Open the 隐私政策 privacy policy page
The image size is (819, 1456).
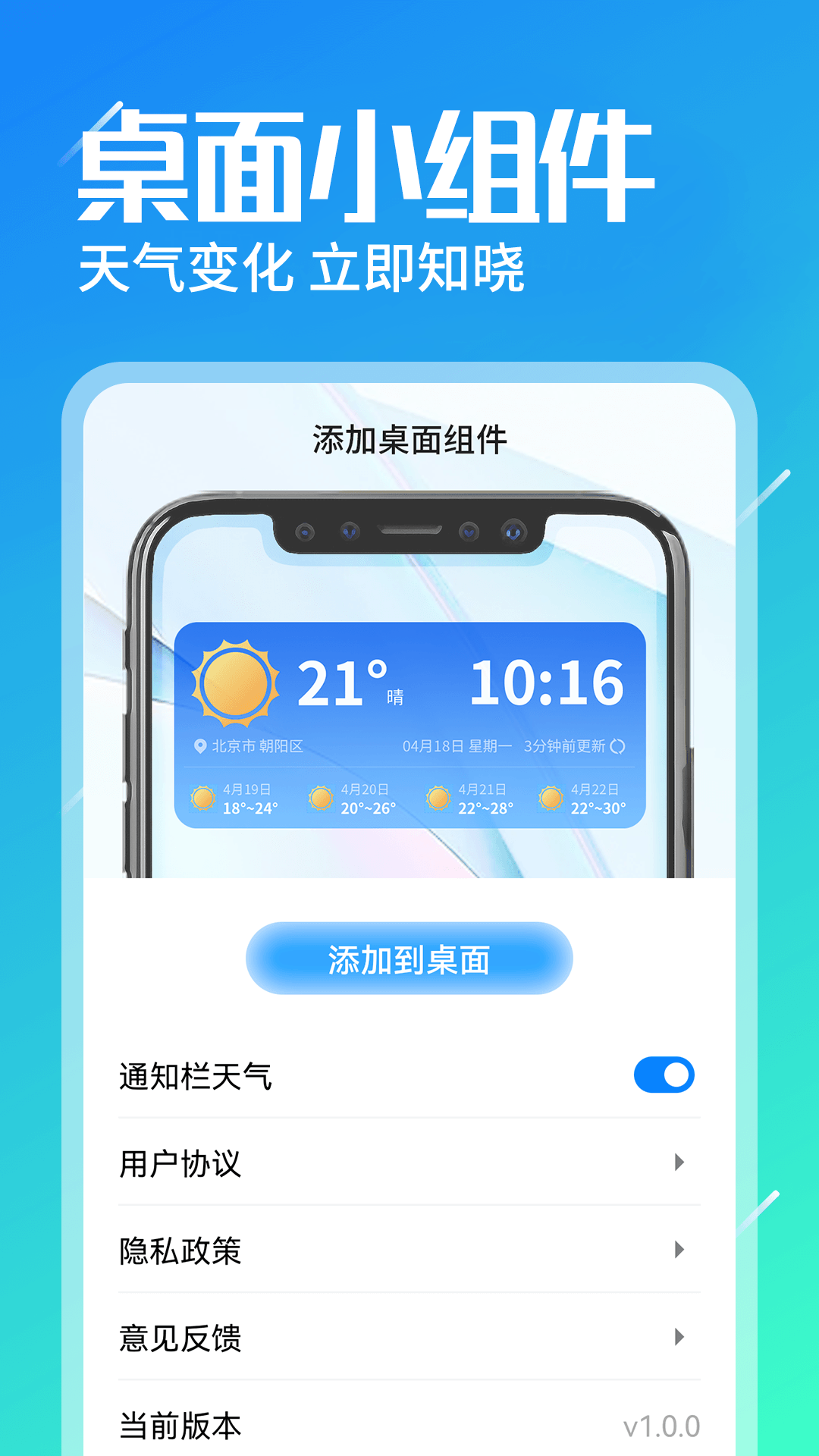pyautogui.click(x=180, y=1251)
